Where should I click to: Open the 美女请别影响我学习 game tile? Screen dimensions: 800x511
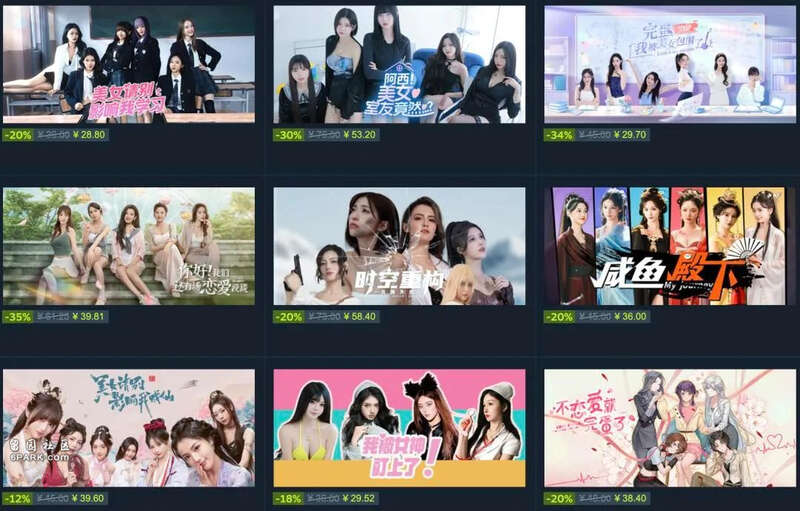(129, 64)
